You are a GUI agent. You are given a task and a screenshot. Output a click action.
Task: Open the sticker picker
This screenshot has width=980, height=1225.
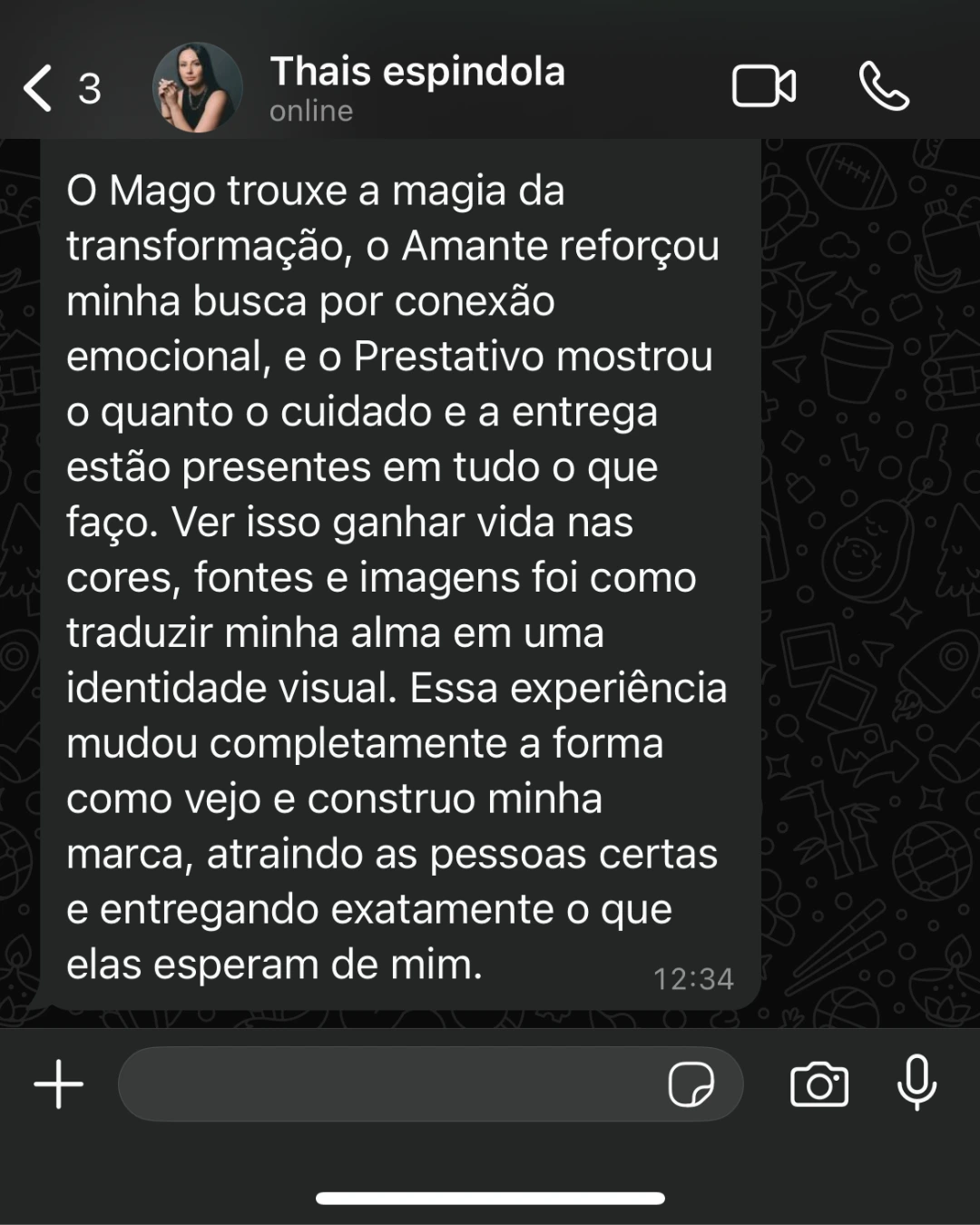click(691, 1083)
